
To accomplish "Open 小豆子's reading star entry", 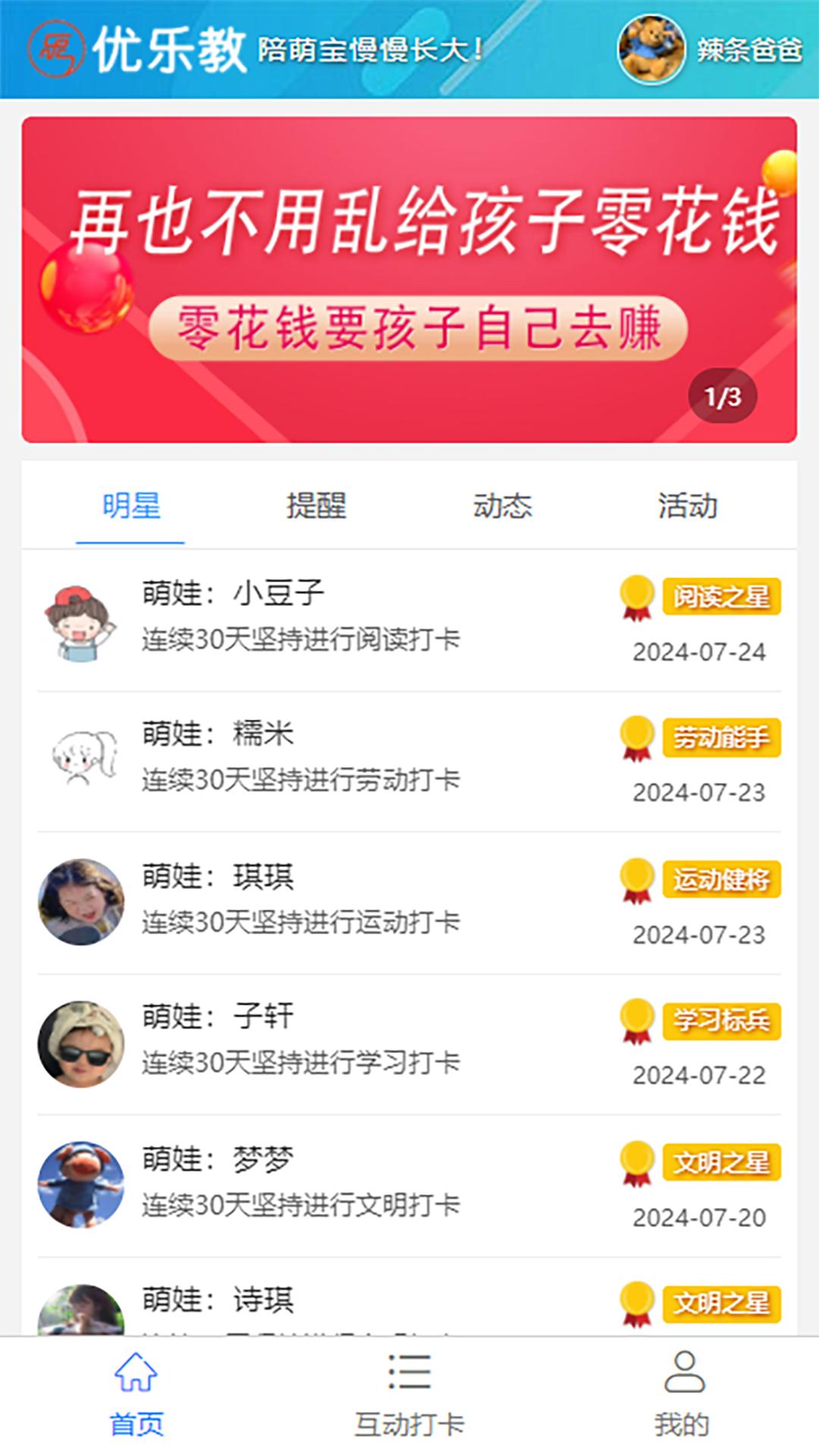I will coord(409,621).
